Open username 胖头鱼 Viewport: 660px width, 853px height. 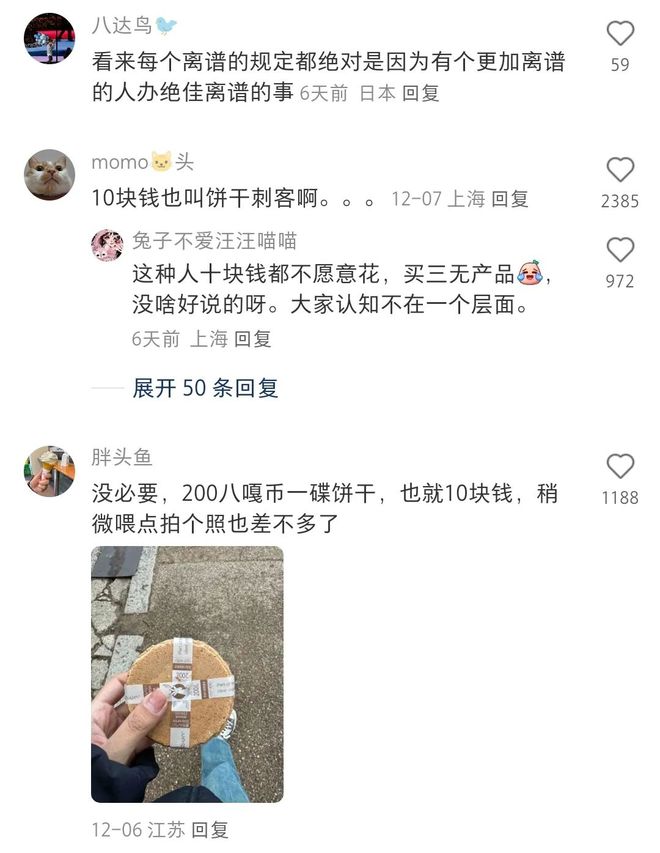(121, 458)
